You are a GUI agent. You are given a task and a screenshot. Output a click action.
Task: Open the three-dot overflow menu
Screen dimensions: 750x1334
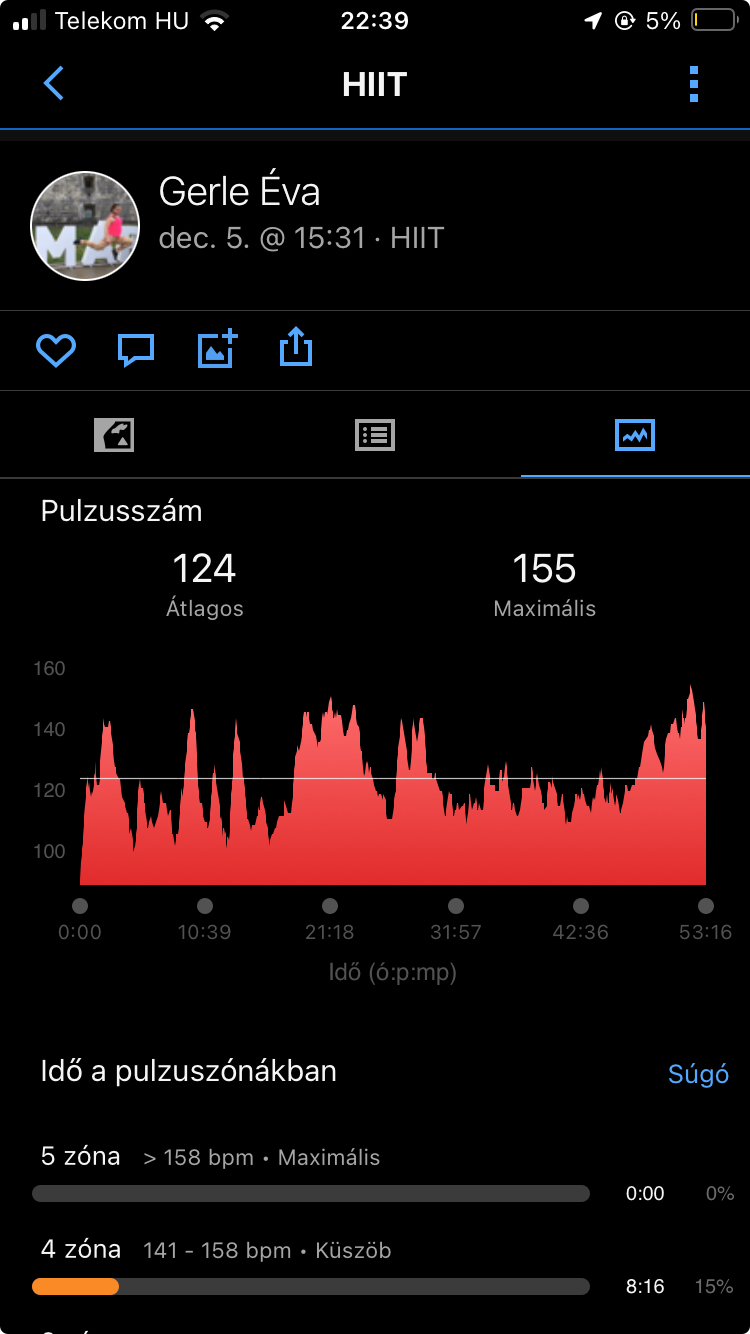click(694, 84)
